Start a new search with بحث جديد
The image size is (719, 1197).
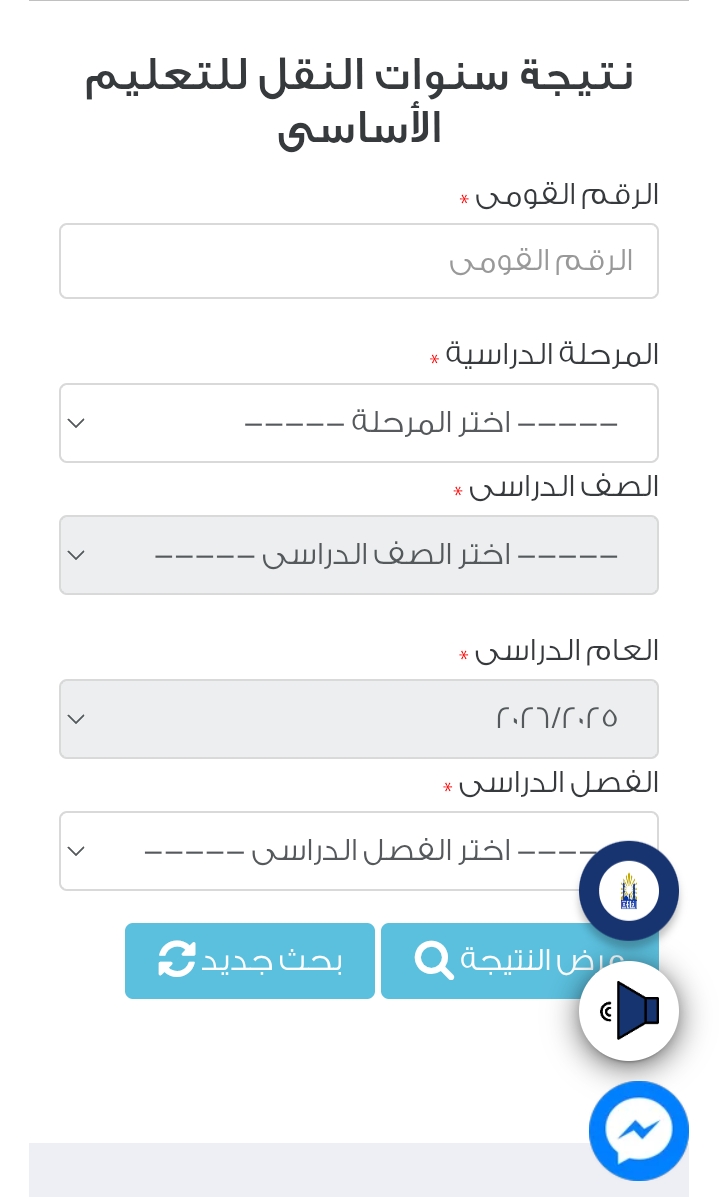pos(250,961)
